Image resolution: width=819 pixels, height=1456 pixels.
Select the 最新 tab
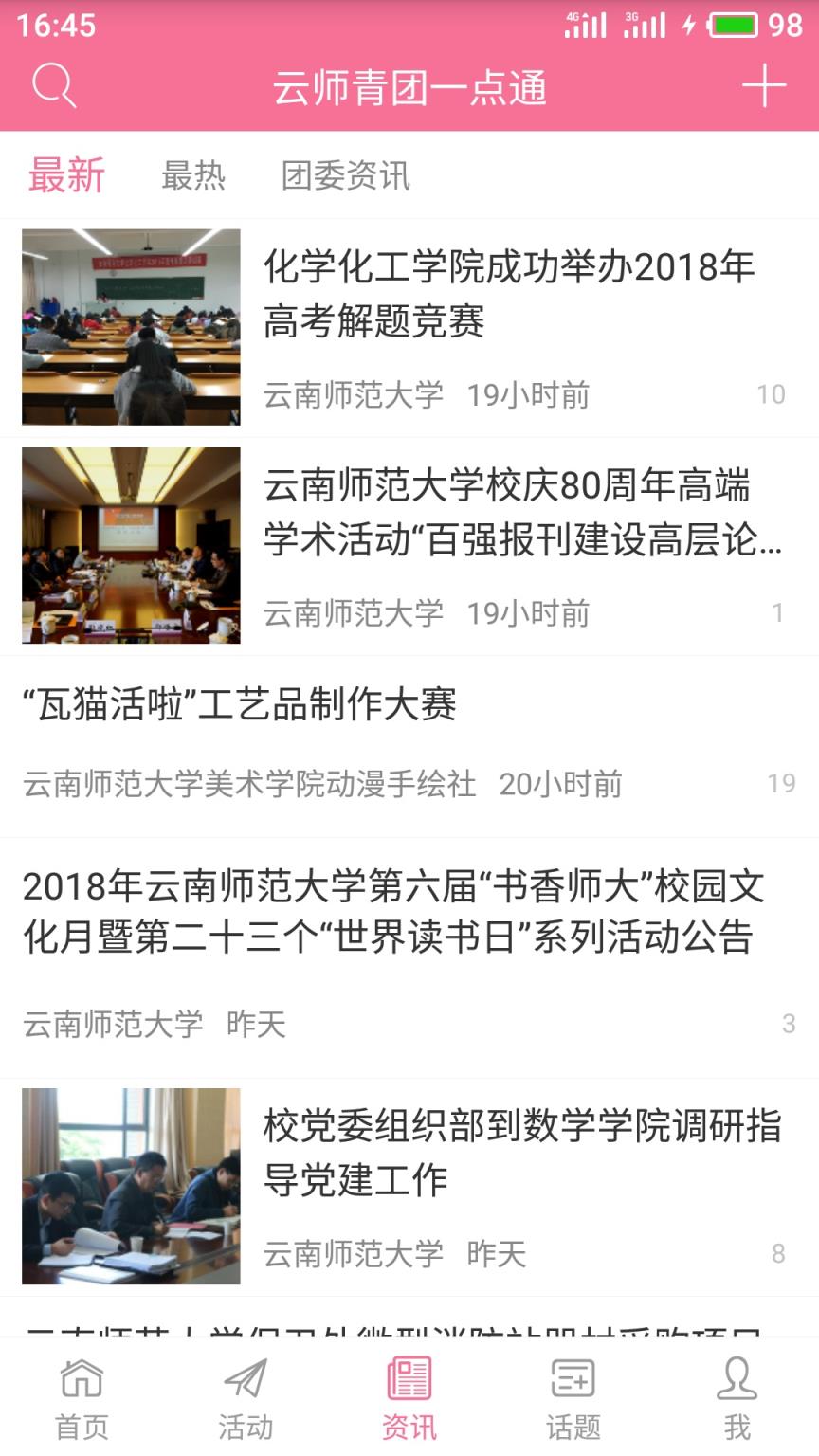click(66, 176)
